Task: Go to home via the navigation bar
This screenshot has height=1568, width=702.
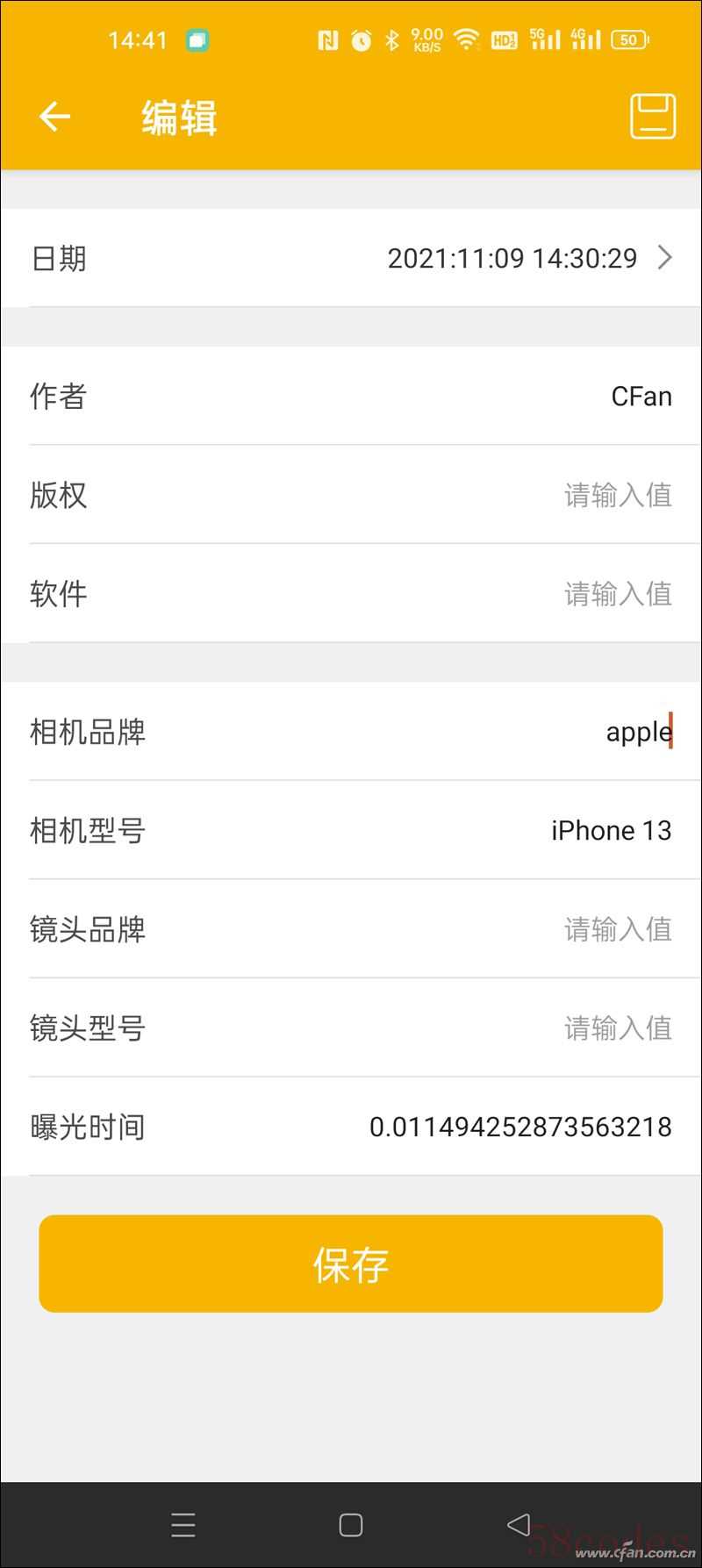Action: pyautogui.click(x=351, y=1525)
